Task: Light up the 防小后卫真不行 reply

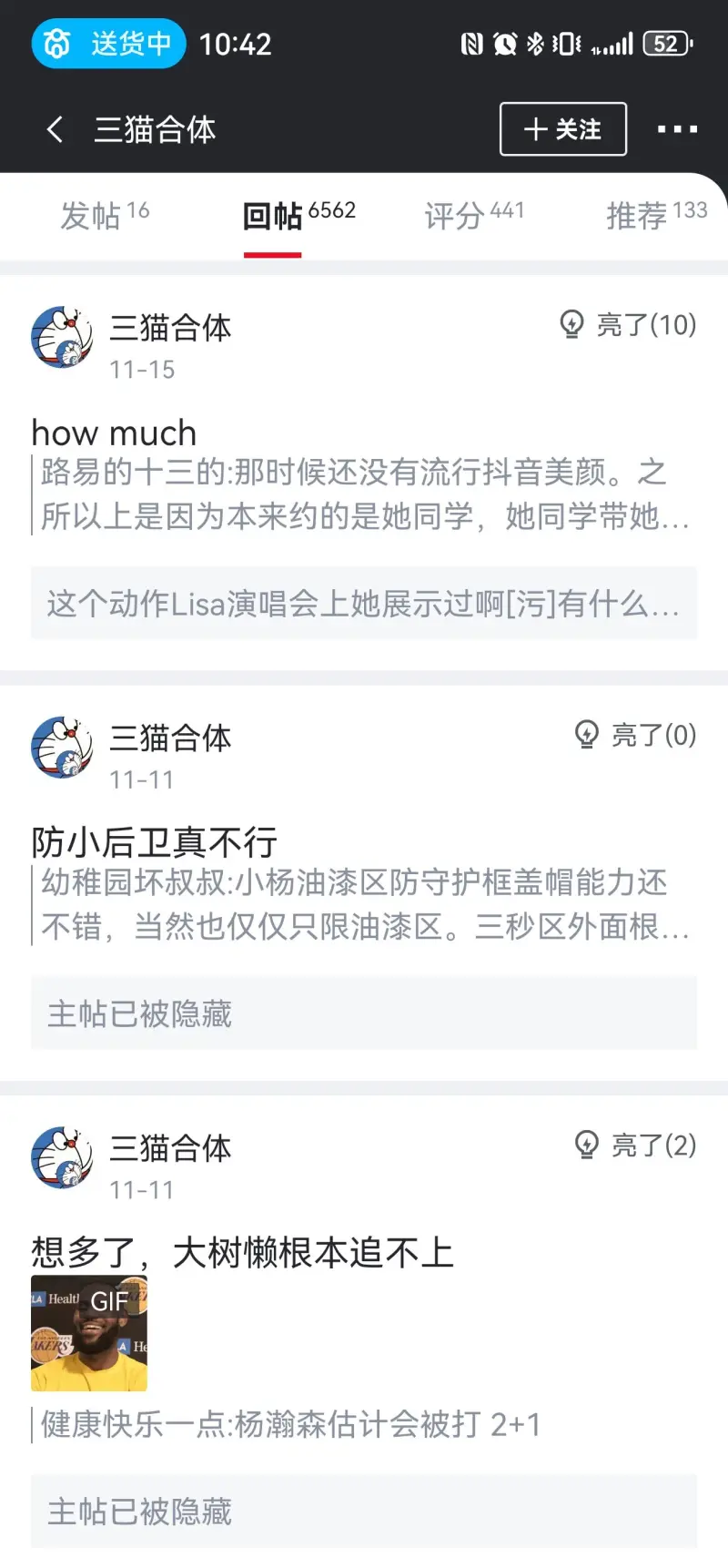Action: point(635,735)
